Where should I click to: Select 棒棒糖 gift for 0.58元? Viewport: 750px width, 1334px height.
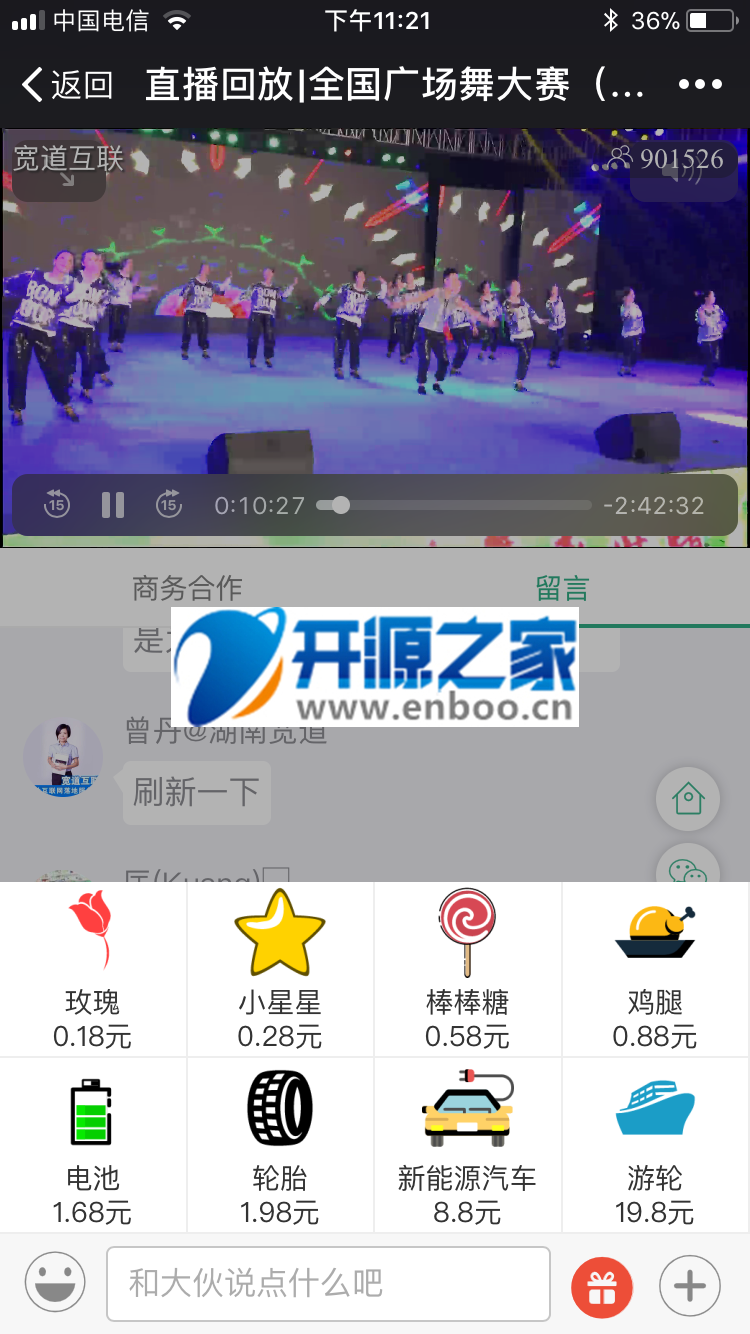[467, 968]
